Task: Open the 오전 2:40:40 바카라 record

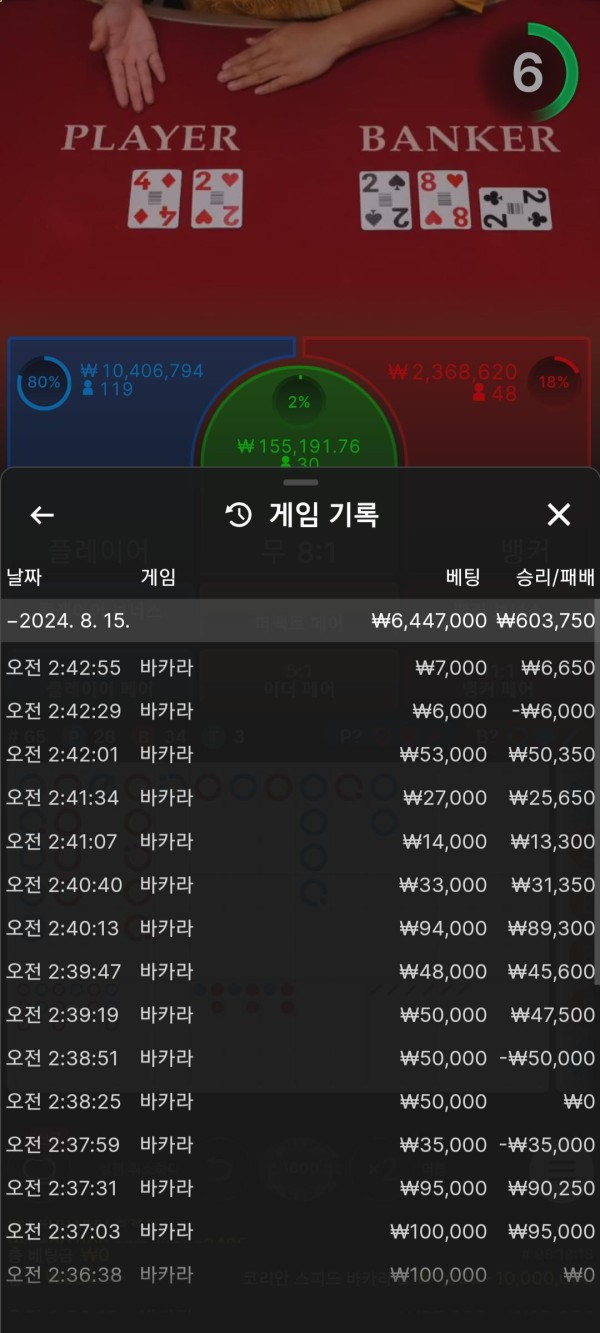Action: (300, 884)
